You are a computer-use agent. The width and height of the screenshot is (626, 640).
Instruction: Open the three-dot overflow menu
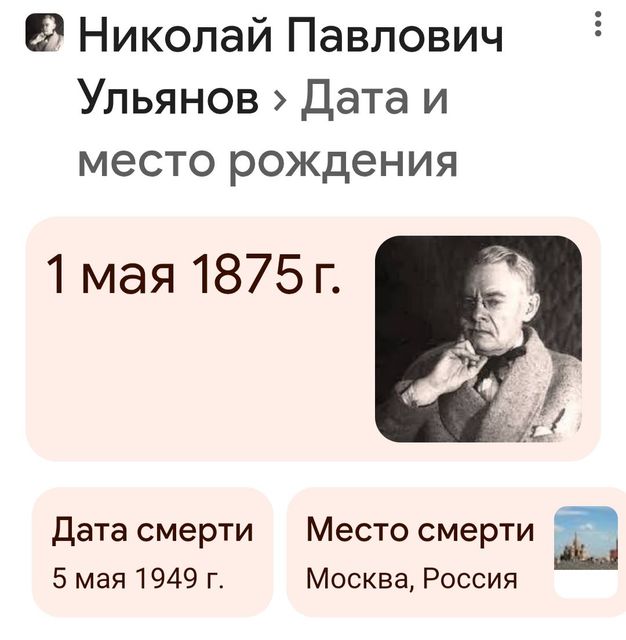(x=597, y=25)
